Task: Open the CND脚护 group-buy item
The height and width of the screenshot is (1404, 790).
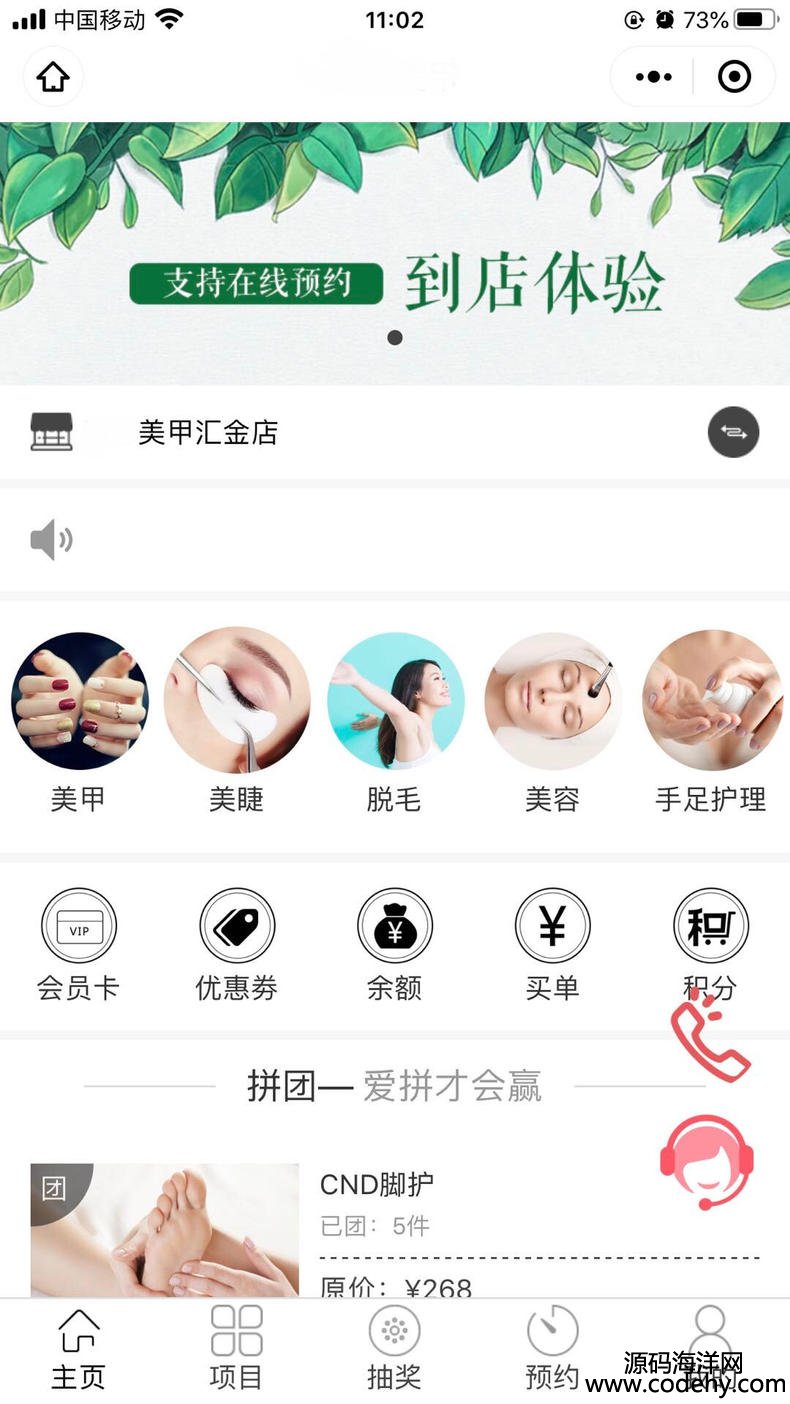Action: click(376, 1185)
